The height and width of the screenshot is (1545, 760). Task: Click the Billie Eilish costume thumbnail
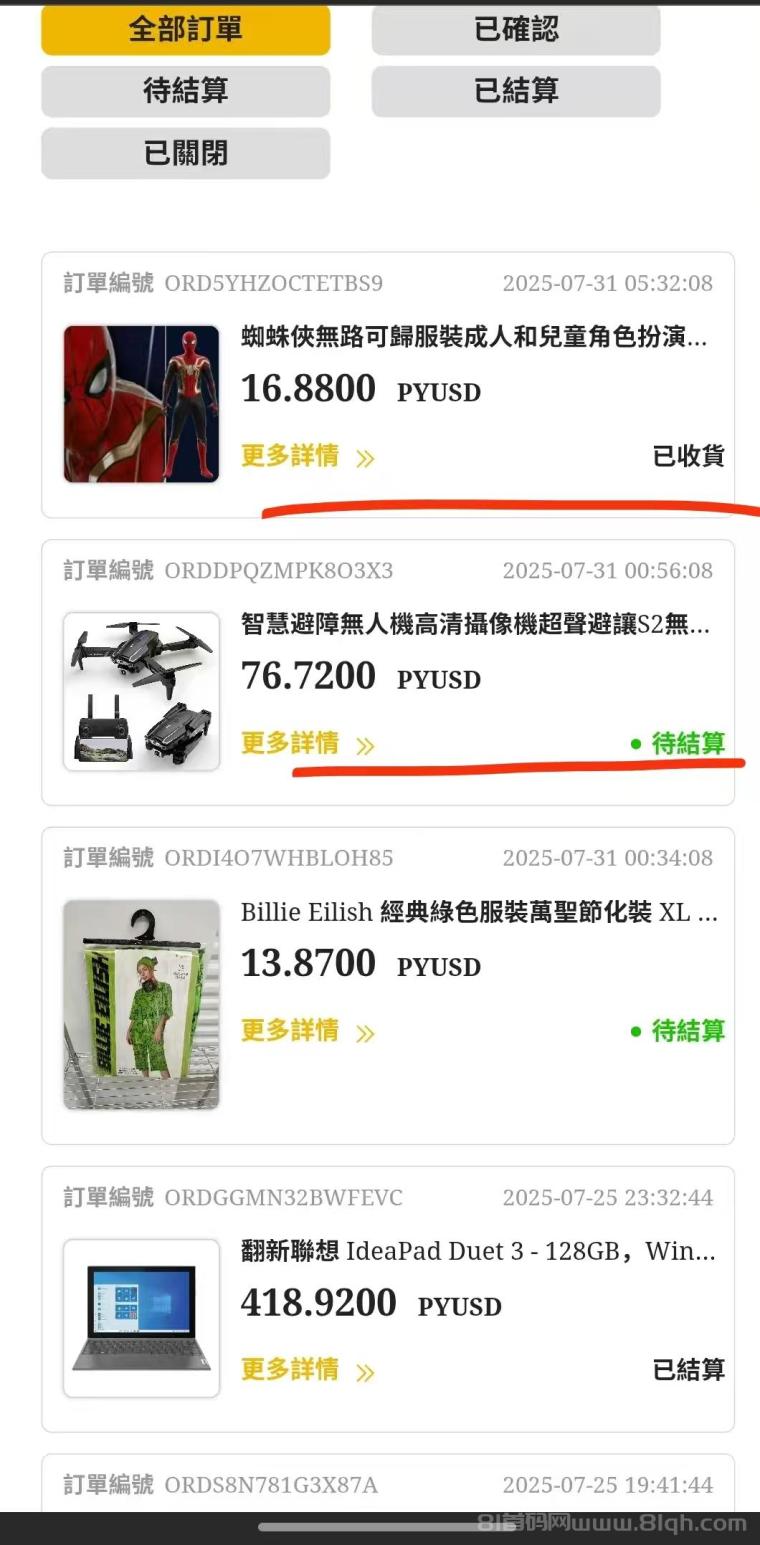coord(140,1004)
